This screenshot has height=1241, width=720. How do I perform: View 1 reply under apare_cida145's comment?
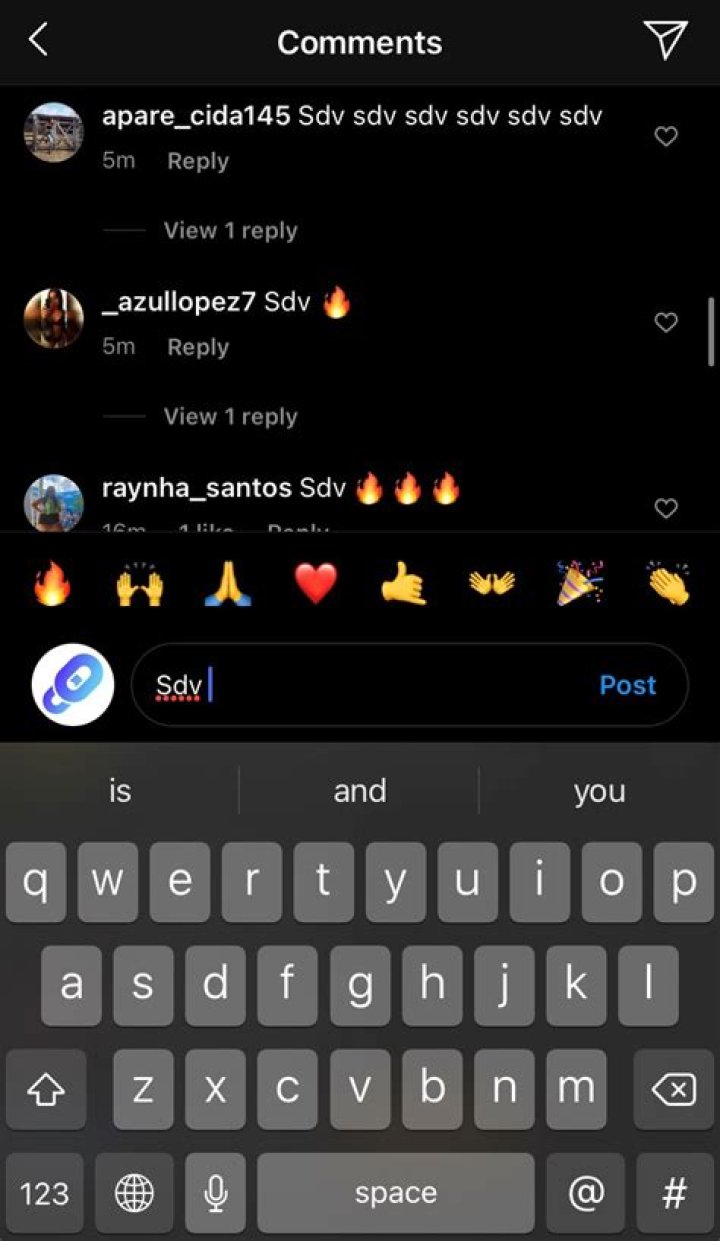[x=230, y=230]
